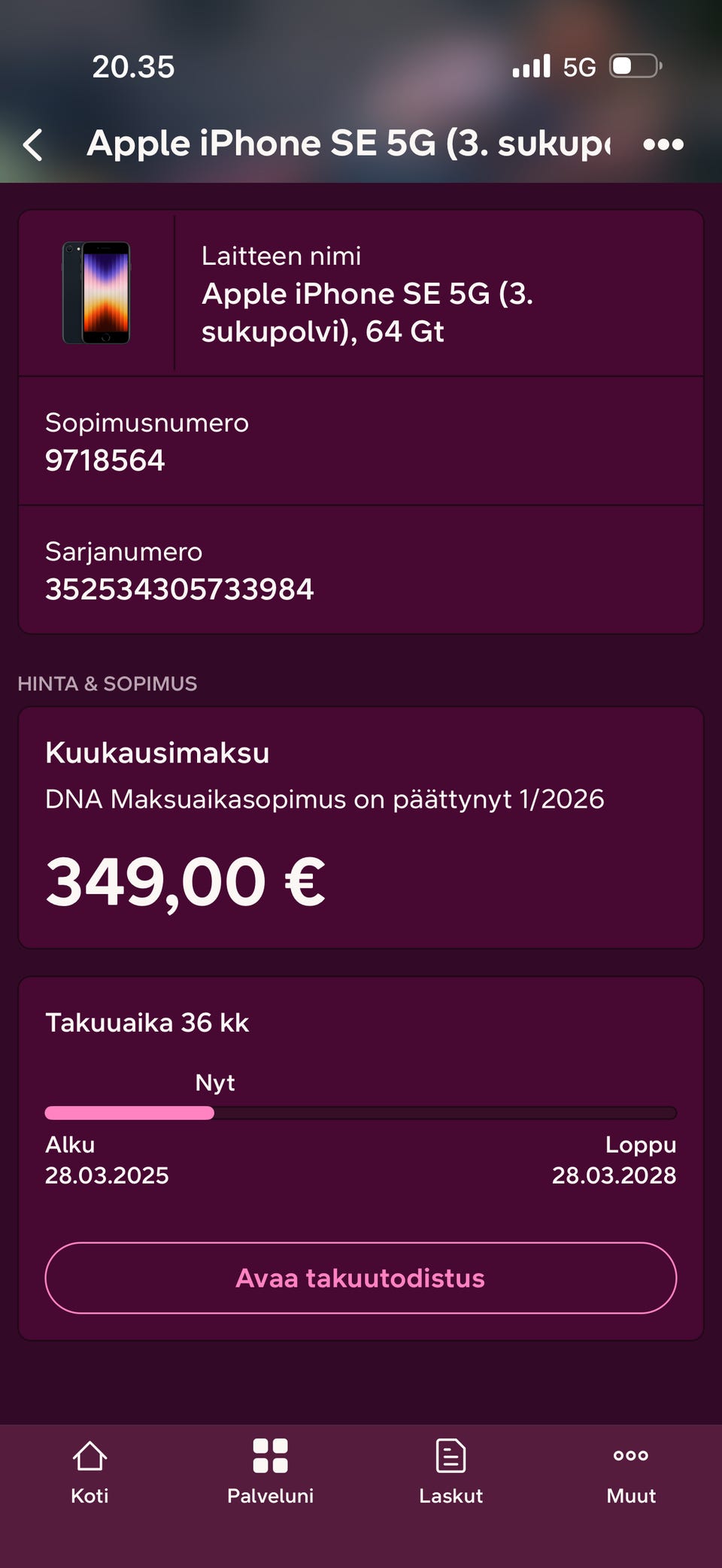
Task: Select the Sopimusnumero 9718564 row
Action: click(x=361, y=441)
